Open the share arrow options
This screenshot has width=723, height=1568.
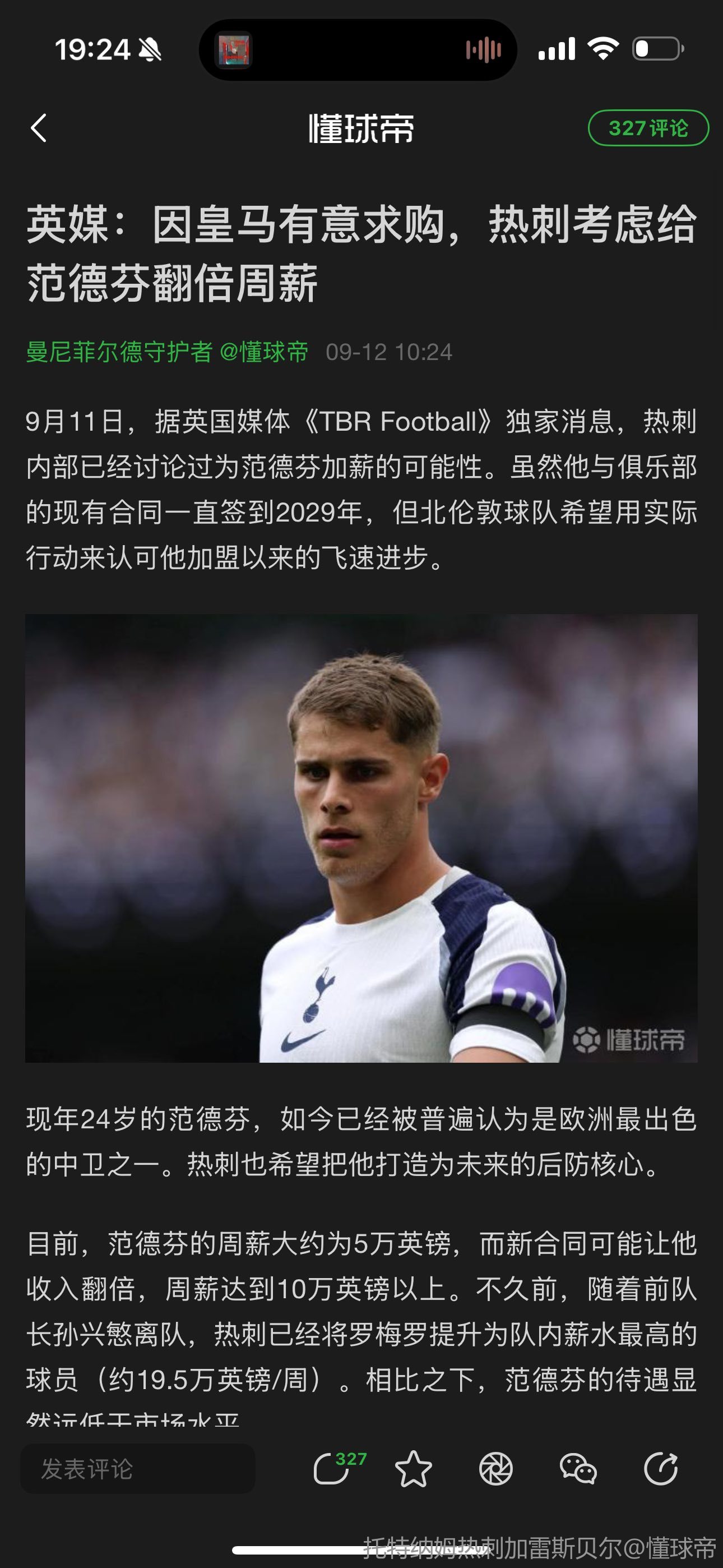coord(661,1469)
